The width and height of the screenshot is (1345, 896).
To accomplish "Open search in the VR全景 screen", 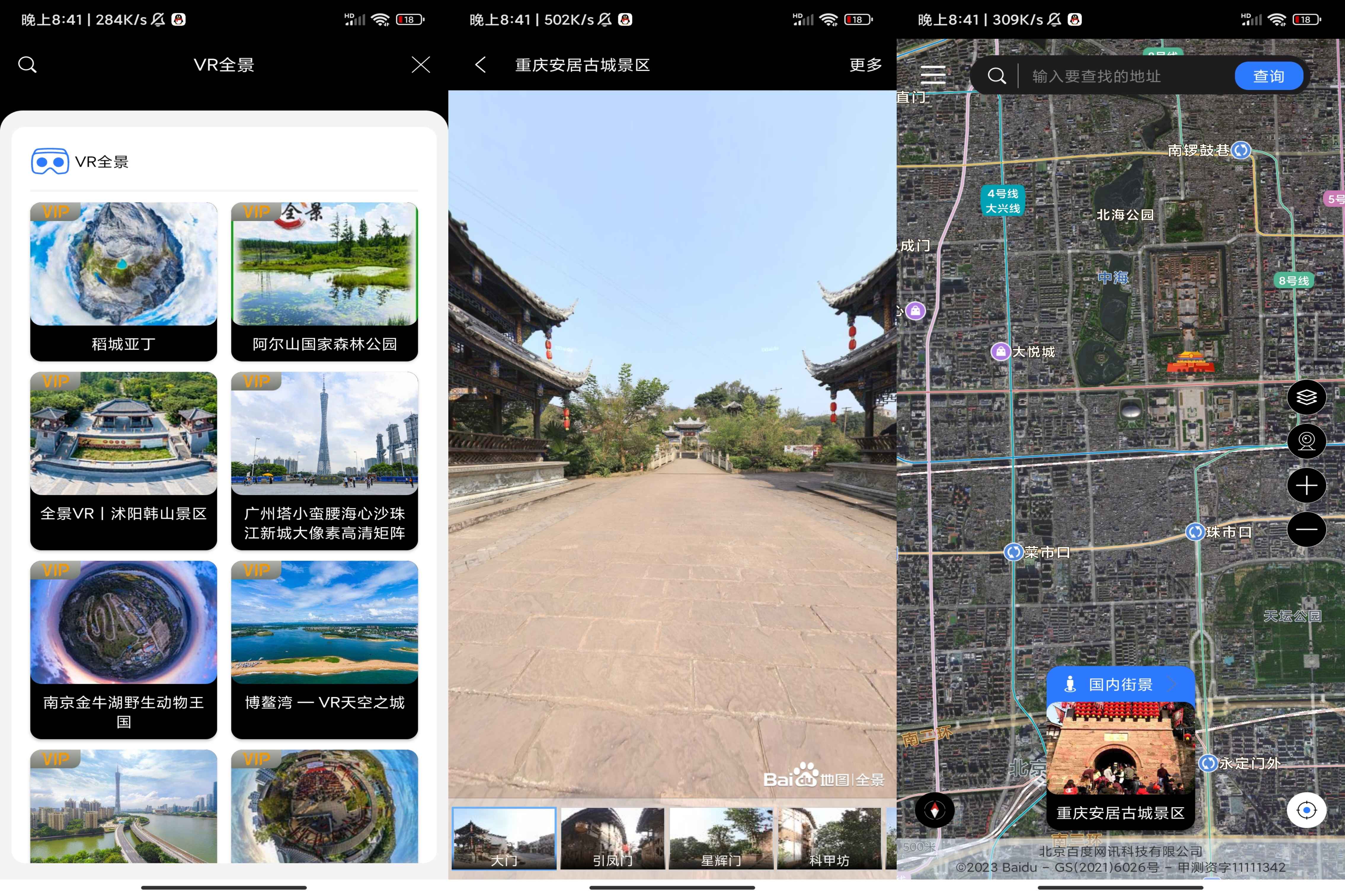I will tap(27, 65).
